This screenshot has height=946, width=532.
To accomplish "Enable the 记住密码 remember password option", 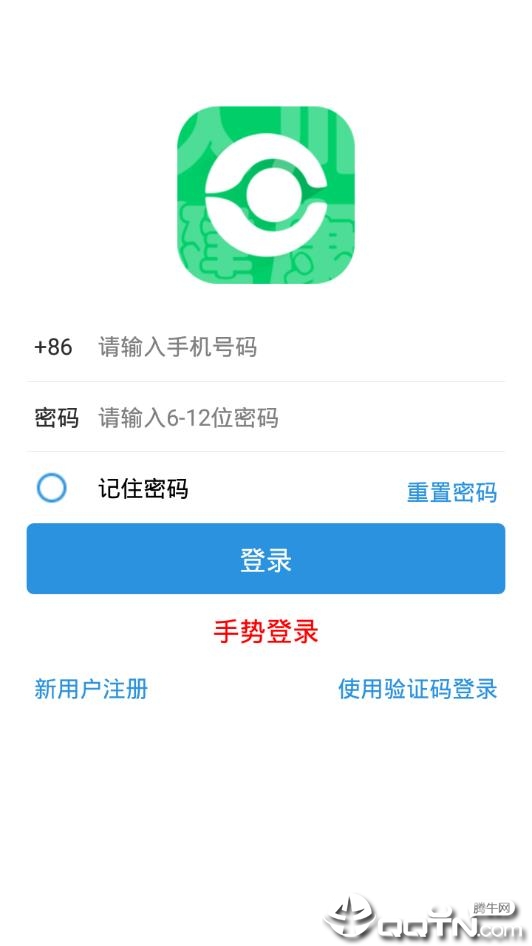I will [51, 488].
